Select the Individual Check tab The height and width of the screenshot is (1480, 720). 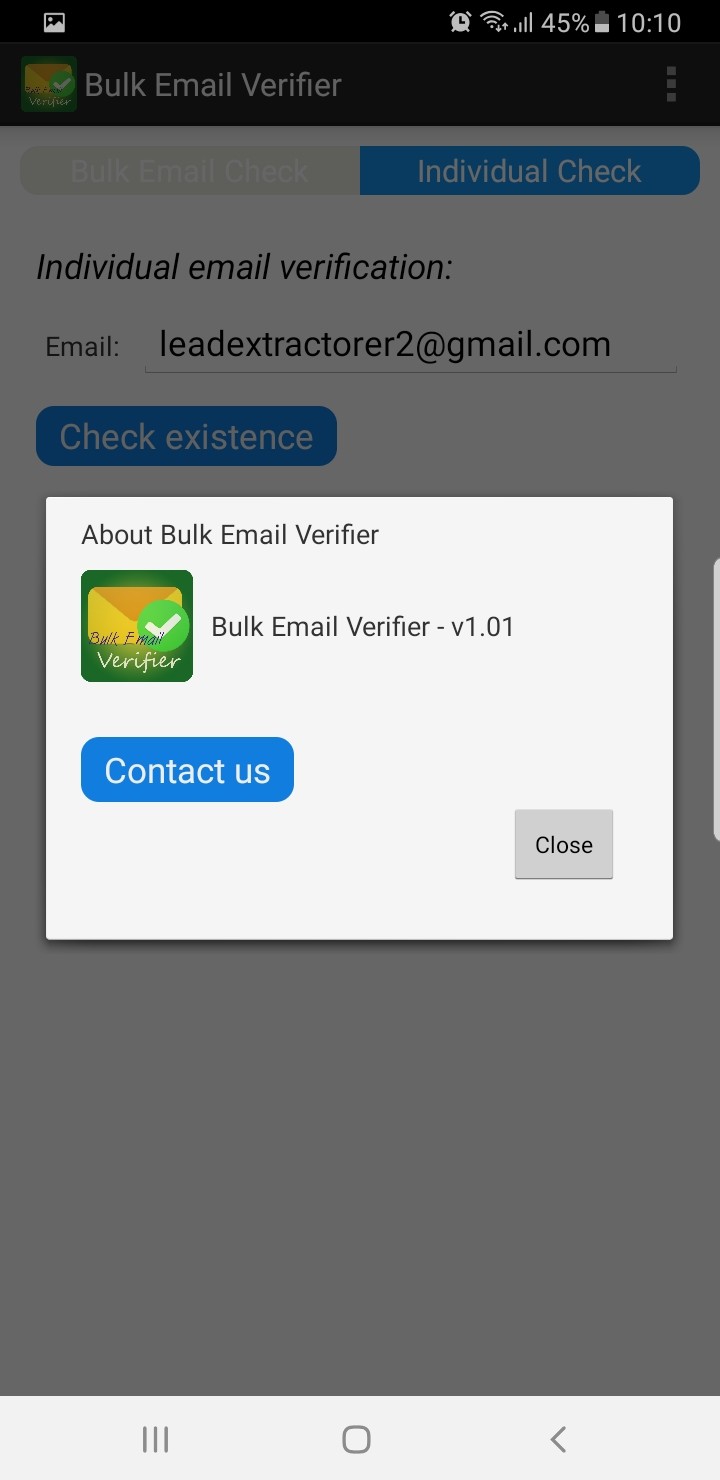[x=529, y=171]
